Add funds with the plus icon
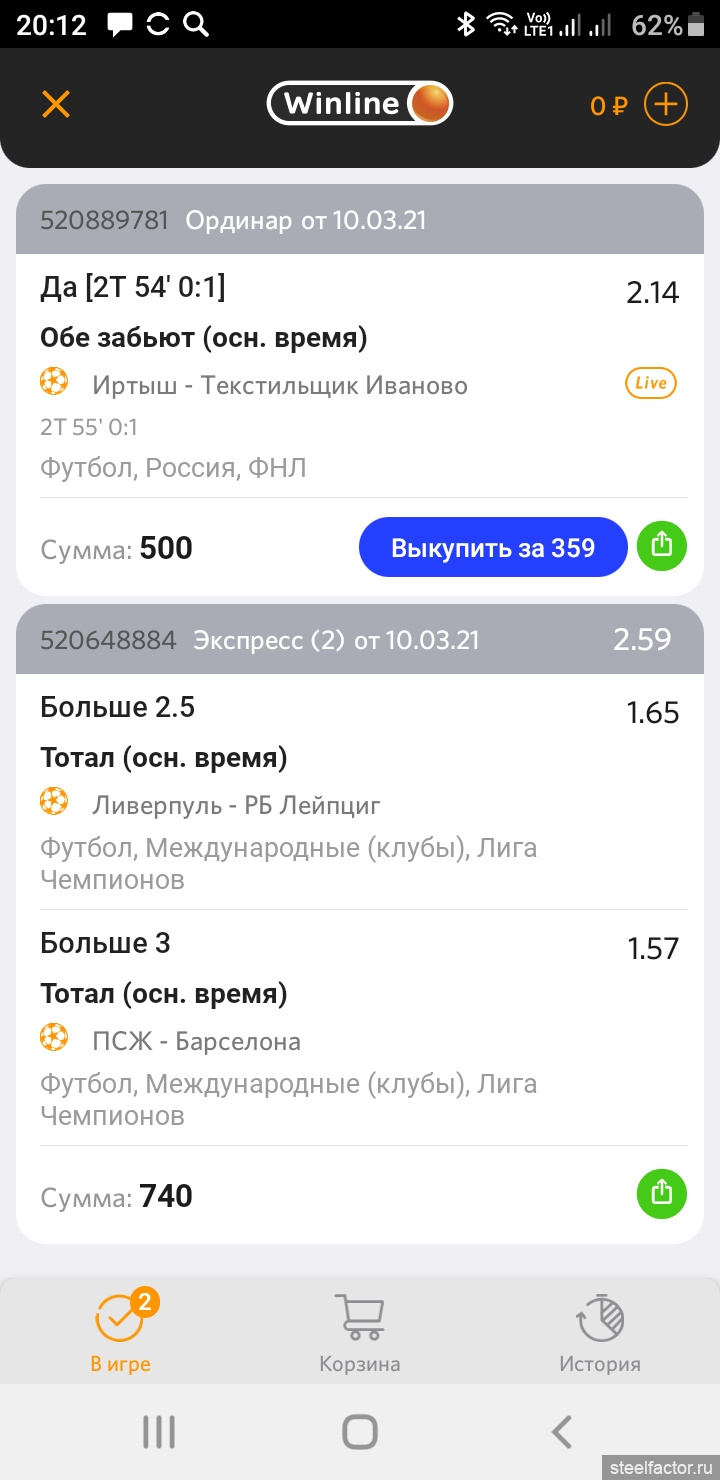The width and height of the screenshot is (720, 1480). click(x=666, y=104)
